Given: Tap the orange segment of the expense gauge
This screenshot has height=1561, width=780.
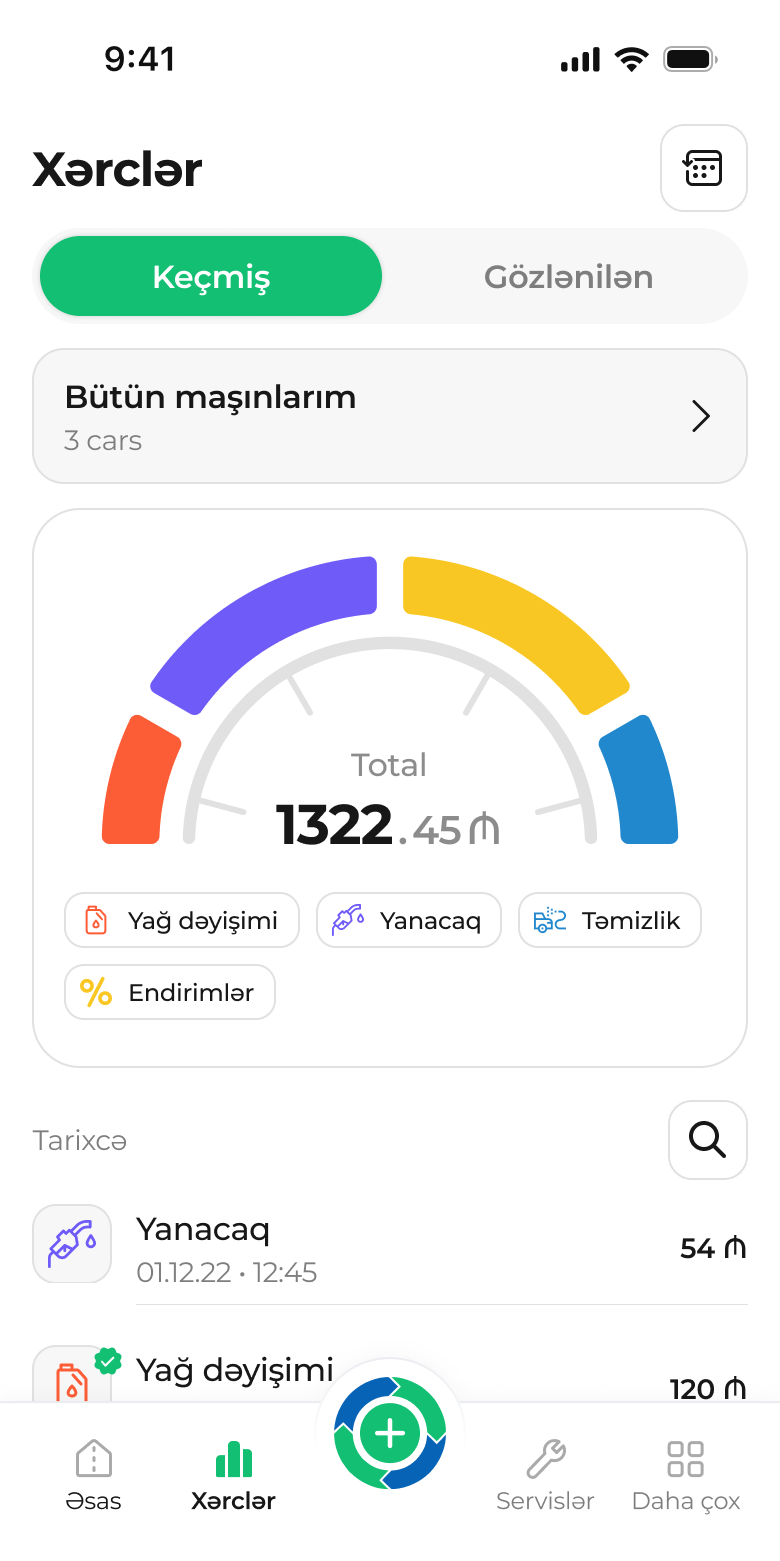Looking at the screenshot, I should (x=136, y=778).
